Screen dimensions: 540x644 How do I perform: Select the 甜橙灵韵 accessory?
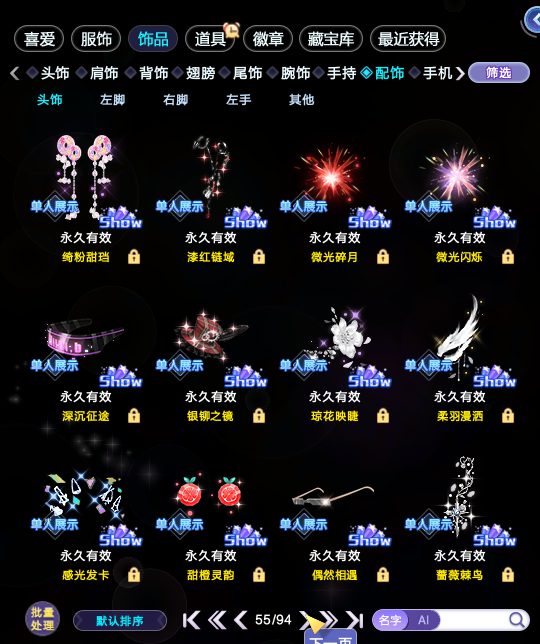point(211,495)
